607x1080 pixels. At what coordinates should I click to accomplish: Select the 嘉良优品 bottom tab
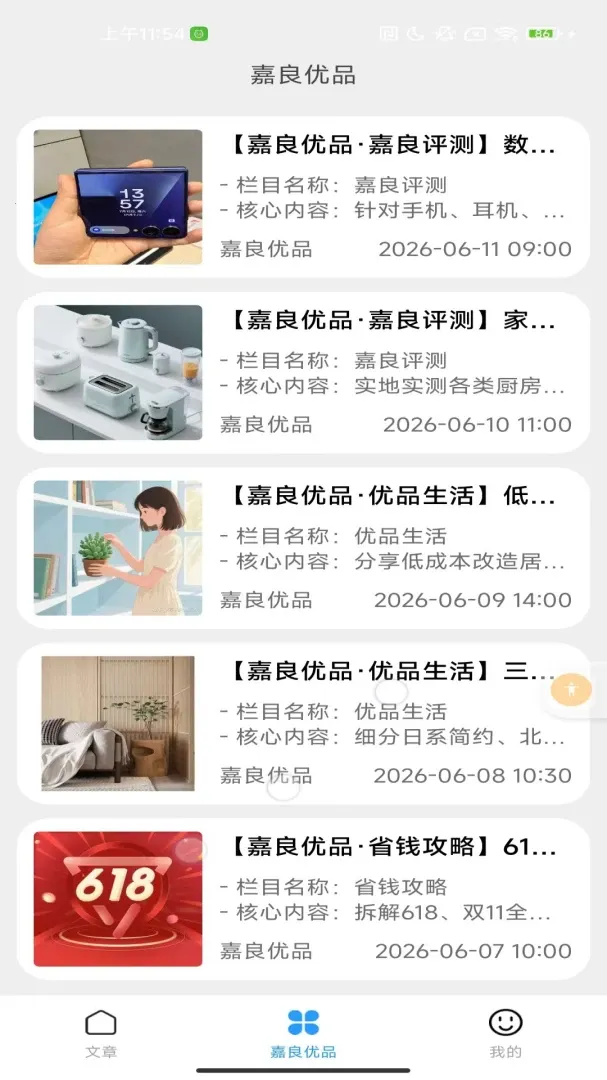click(303, 1034)
